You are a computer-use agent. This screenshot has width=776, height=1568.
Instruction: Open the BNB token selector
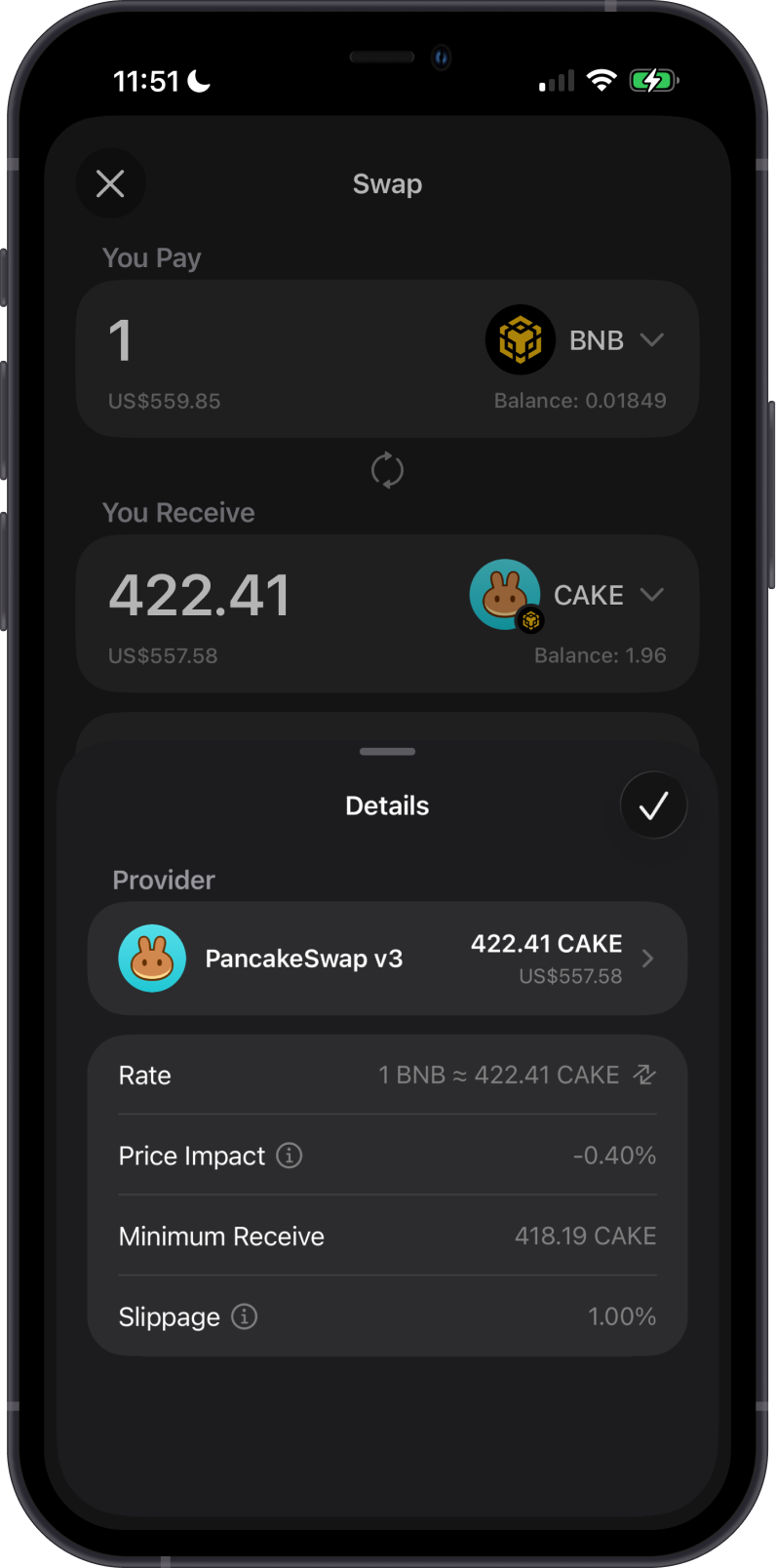[575, 340]
